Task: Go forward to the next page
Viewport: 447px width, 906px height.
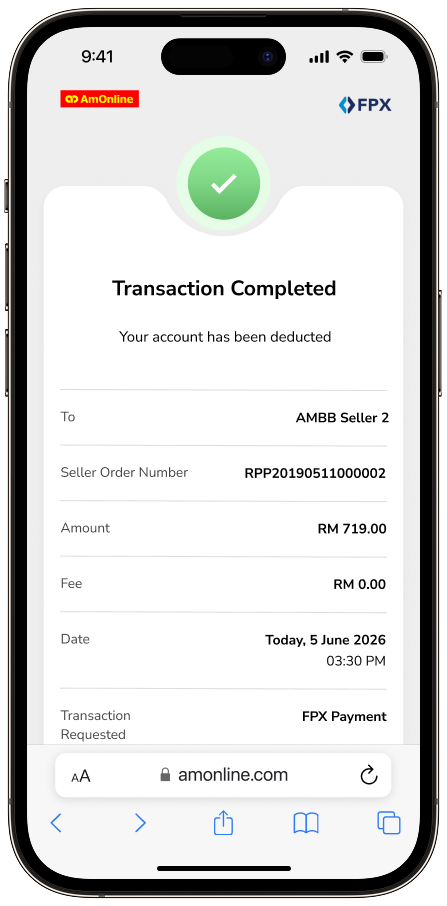Action: (x=140, y=823)
